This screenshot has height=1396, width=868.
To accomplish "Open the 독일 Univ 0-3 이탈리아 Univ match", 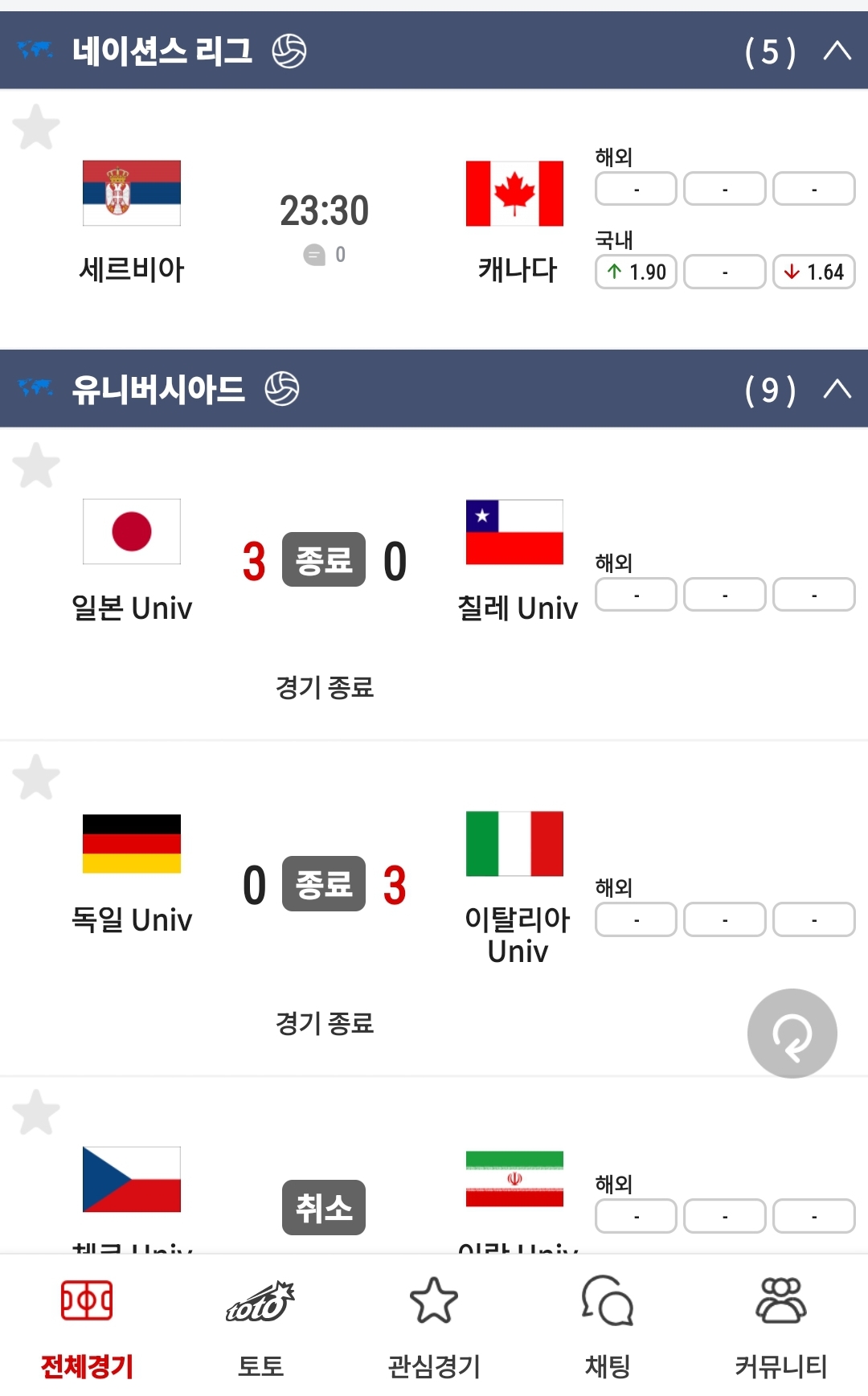I will click(324, 884).
